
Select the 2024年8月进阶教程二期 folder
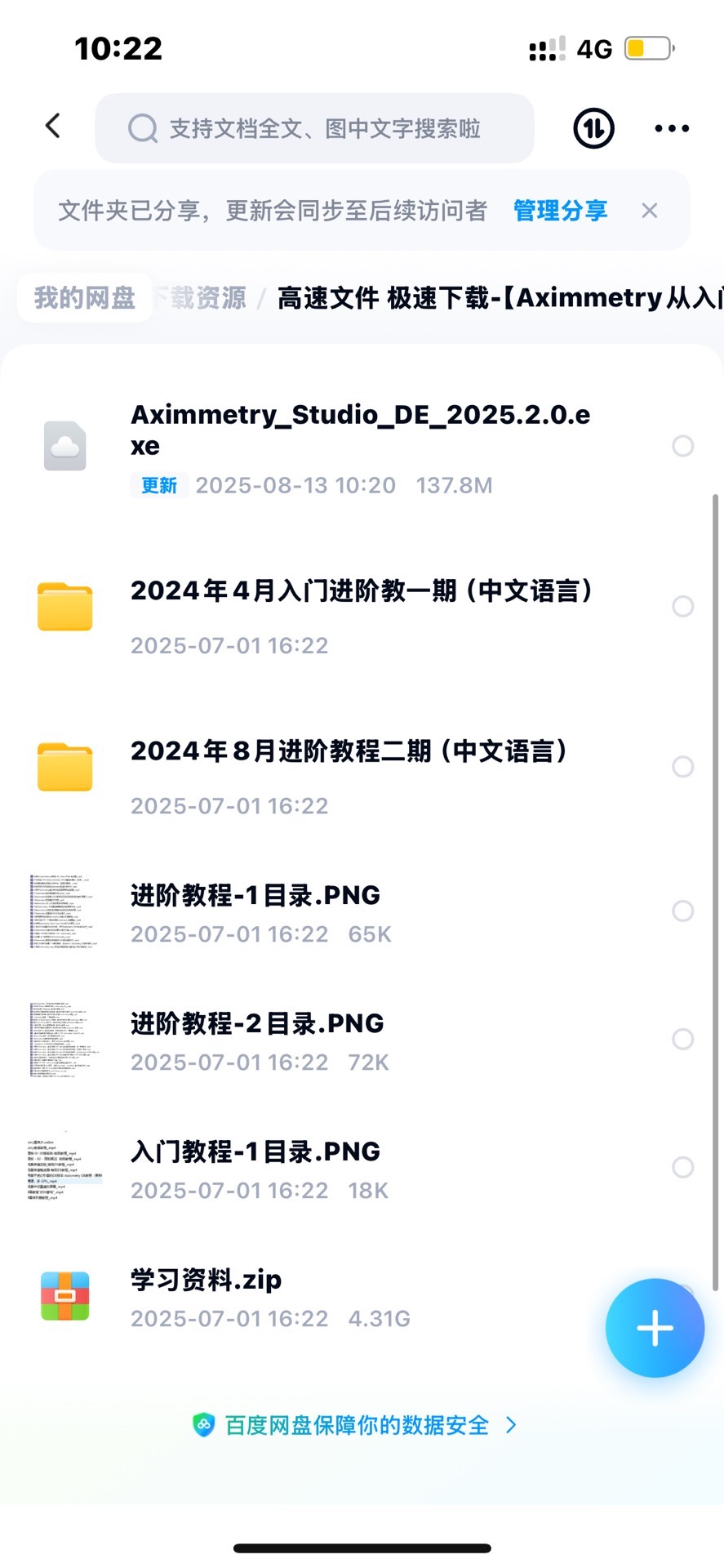(682, 767)
